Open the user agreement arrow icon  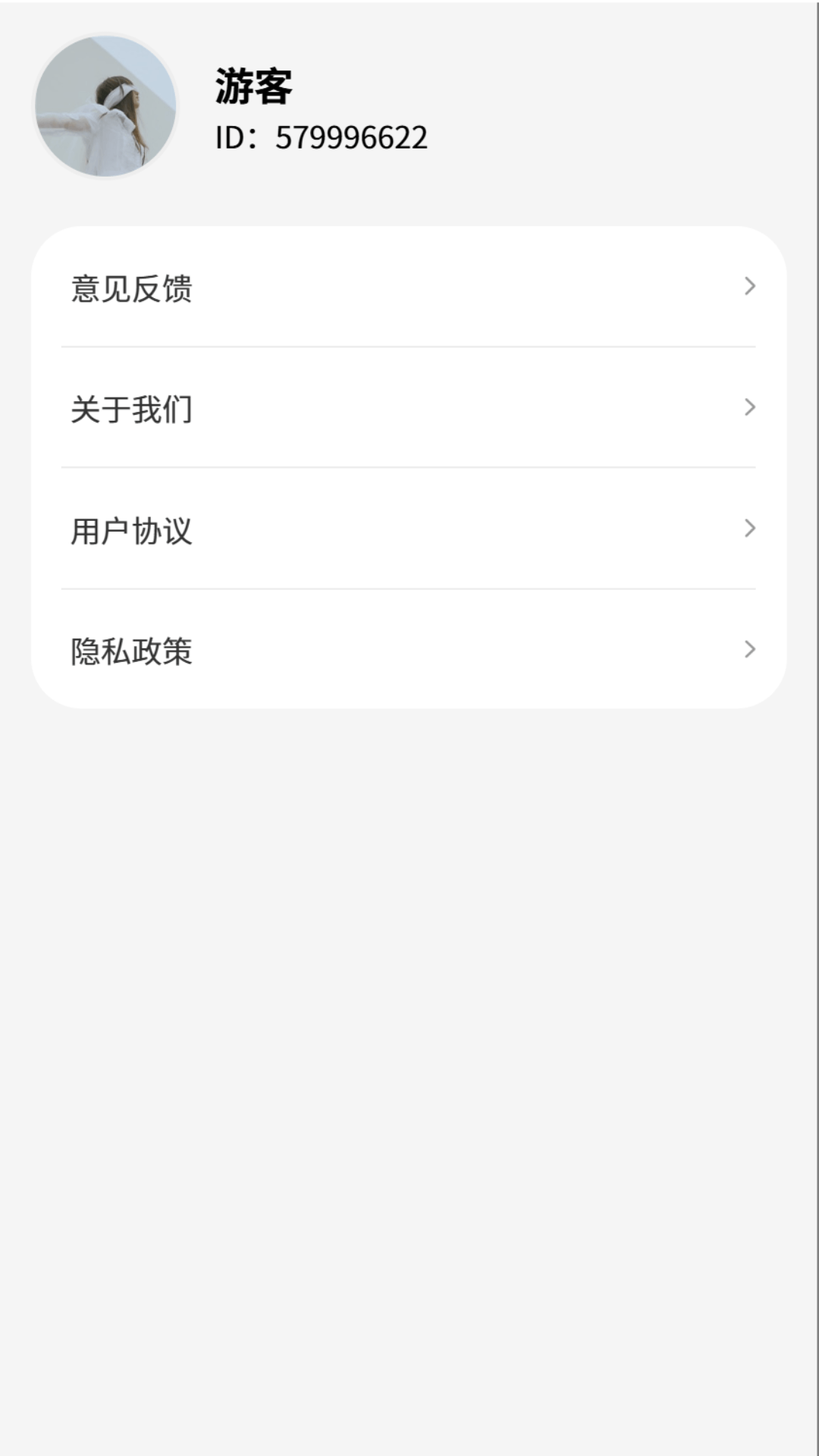[752, 529]
